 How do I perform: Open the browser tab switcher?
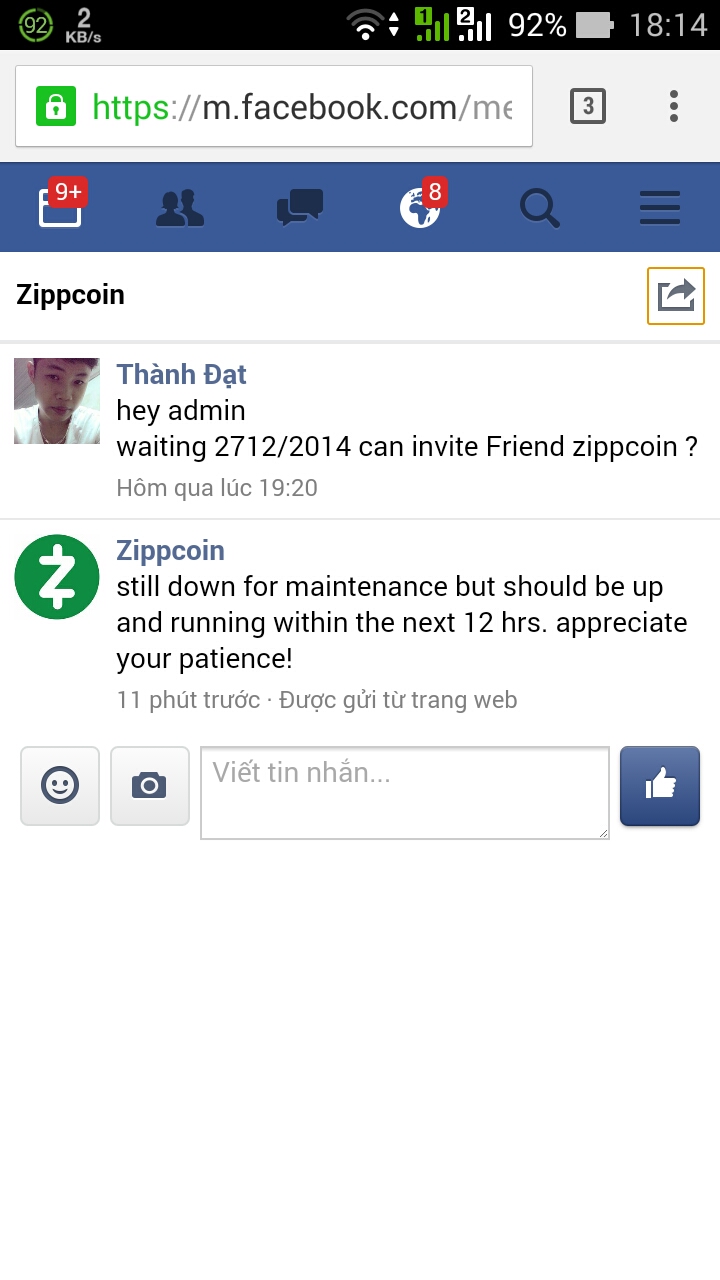(588, 106)
